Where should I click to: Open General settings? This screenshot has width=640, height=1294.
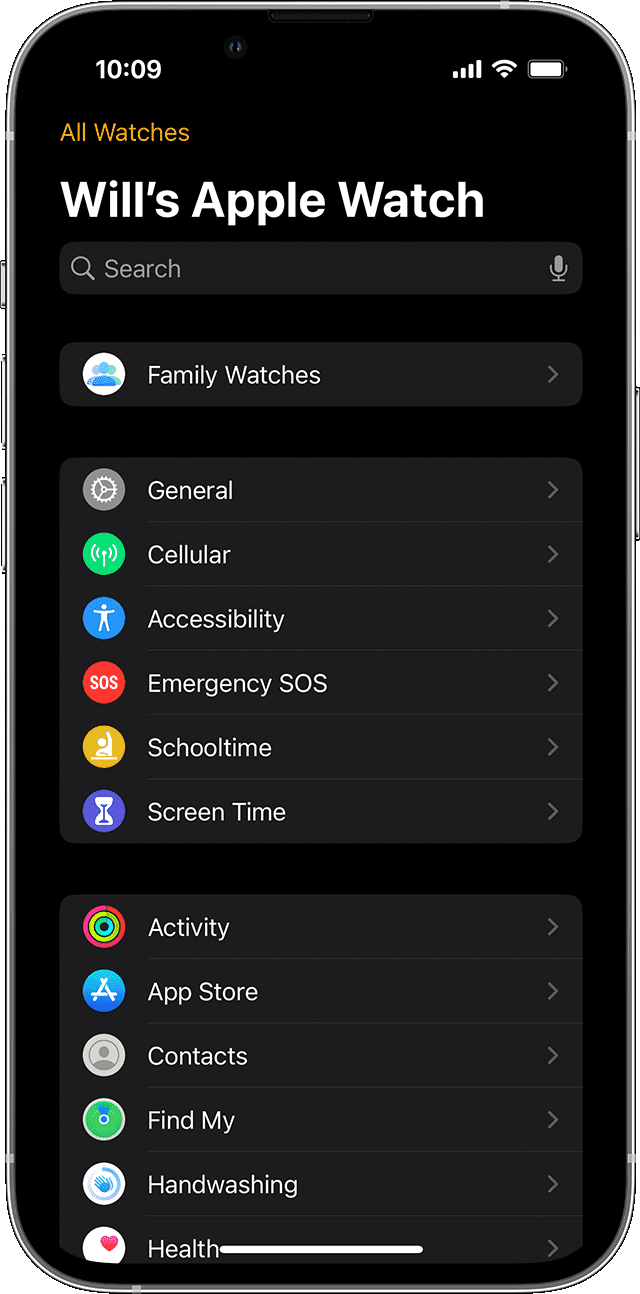(x=320, y=490)
